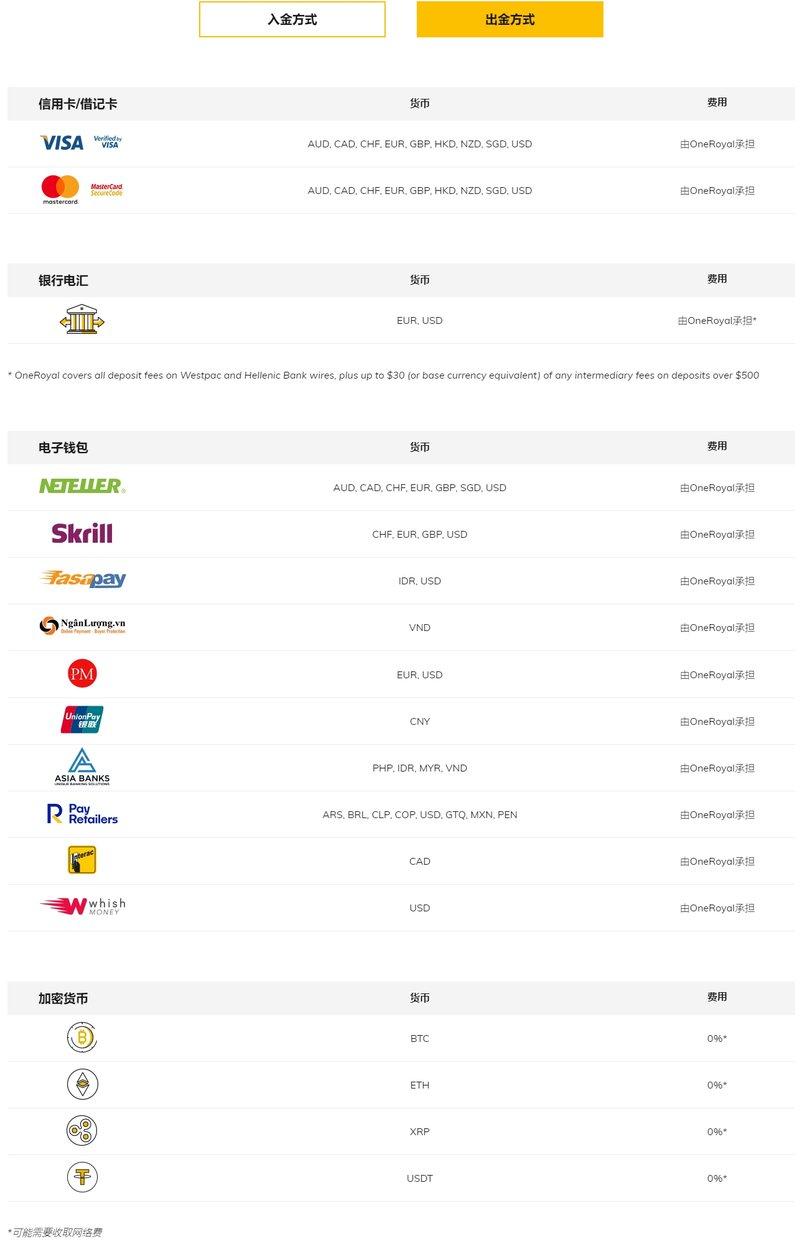Viewport: 800px width, 1257px height.
Task: Switch to the 入金方式 tab
Action: (x=292, y=19)
